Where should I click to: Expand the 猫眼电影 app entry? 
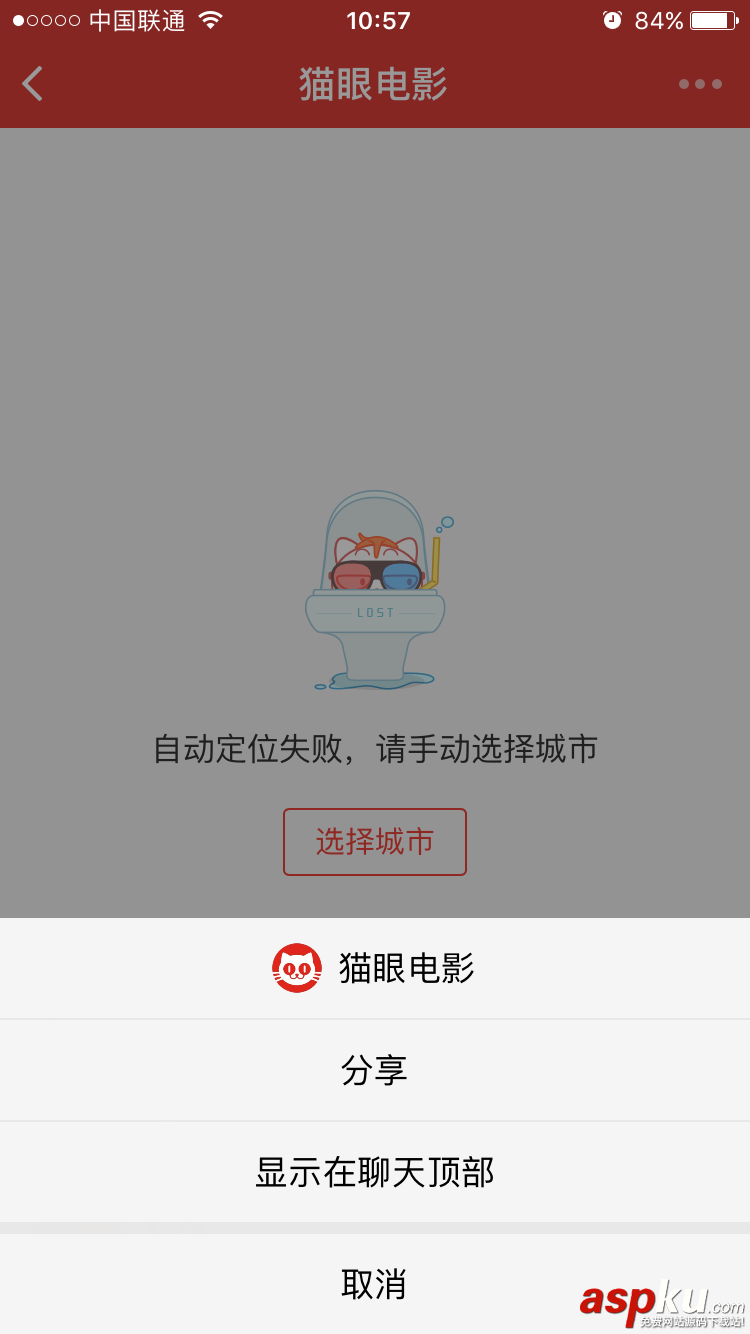375,967
